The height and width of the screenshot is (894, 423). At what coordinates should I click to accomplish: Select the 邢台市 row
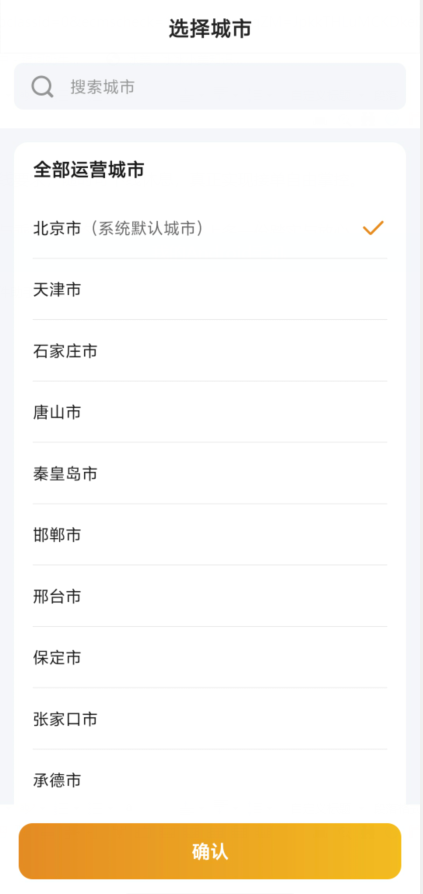coord(210,596)
